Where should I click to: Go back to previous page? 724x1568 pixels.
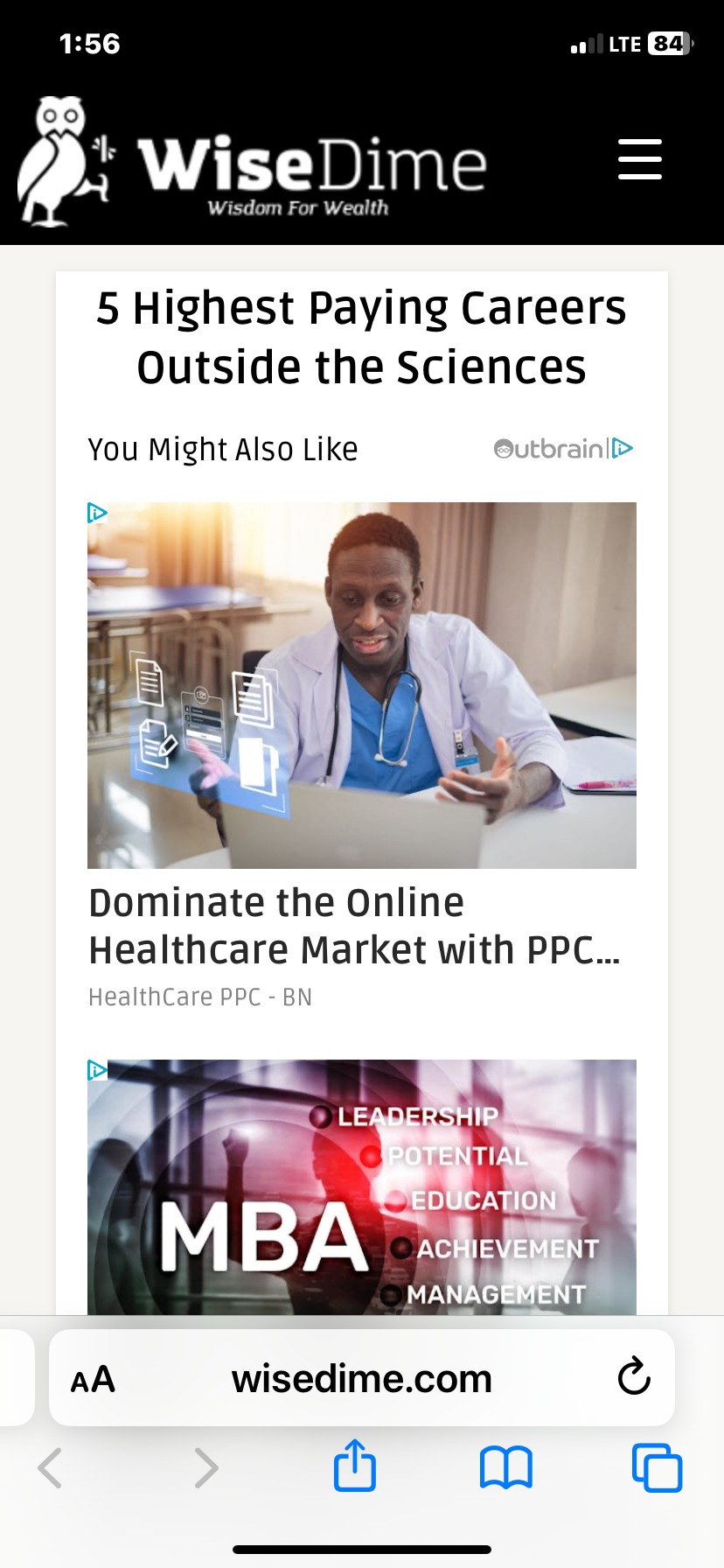(51, 1467)
